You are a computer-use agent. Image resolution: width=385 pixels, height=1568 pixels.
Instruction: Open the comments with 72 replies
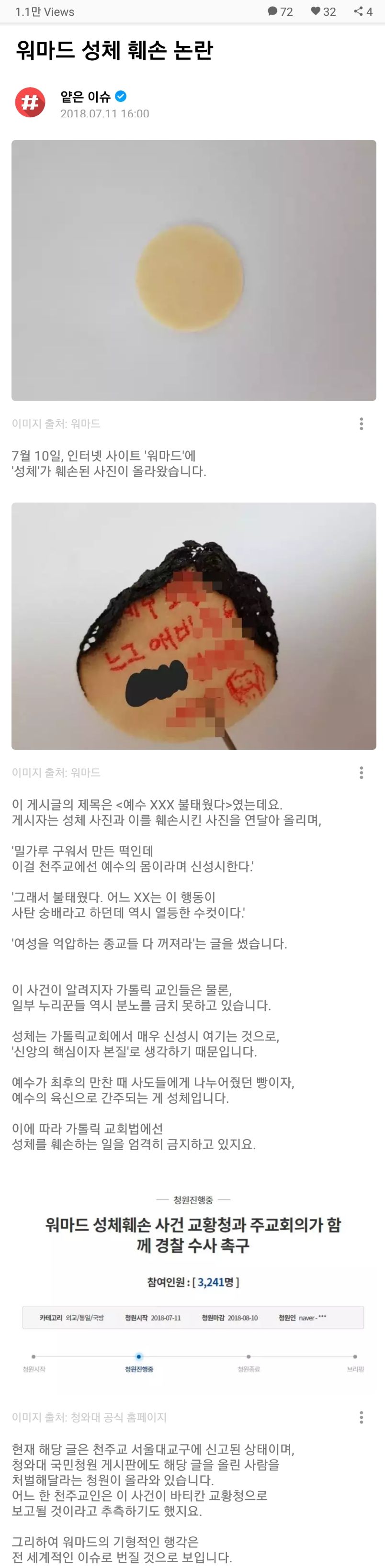click(x=280, y=11)
